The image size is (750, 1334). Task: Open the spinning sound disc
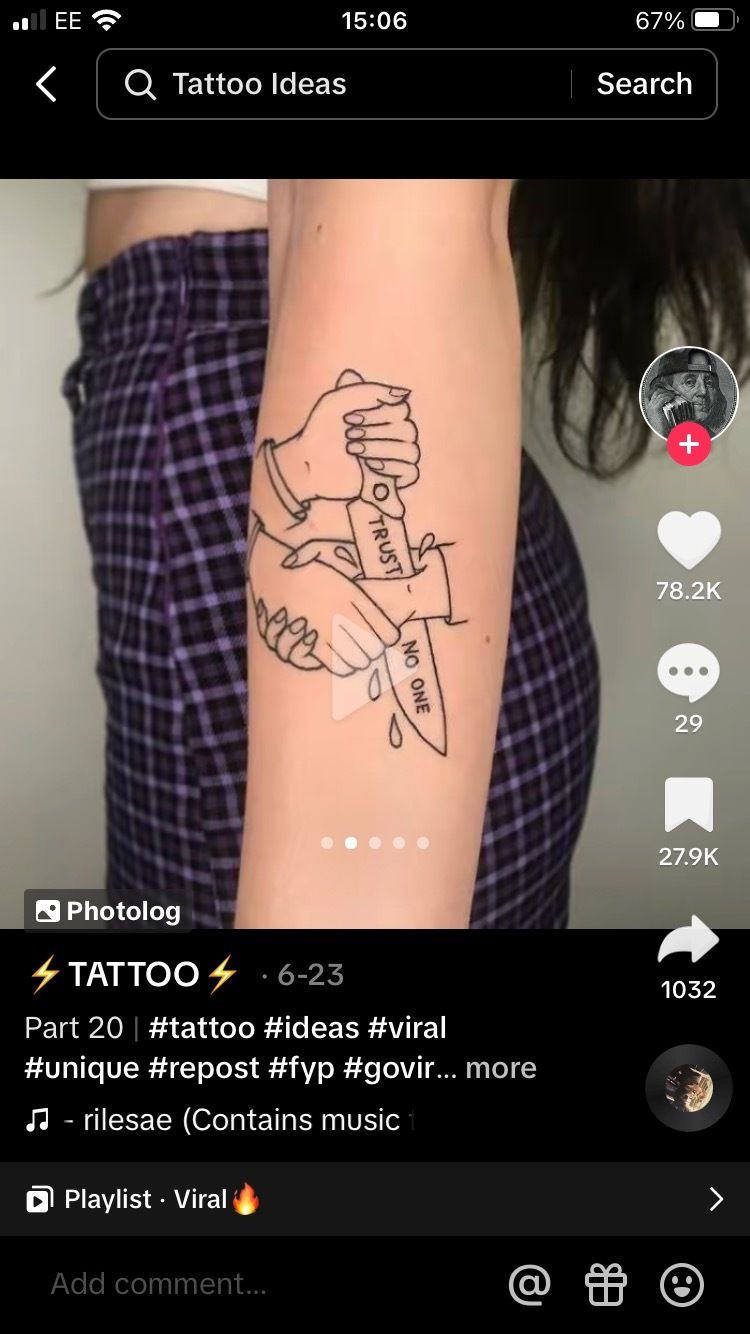pos(688,1088)
